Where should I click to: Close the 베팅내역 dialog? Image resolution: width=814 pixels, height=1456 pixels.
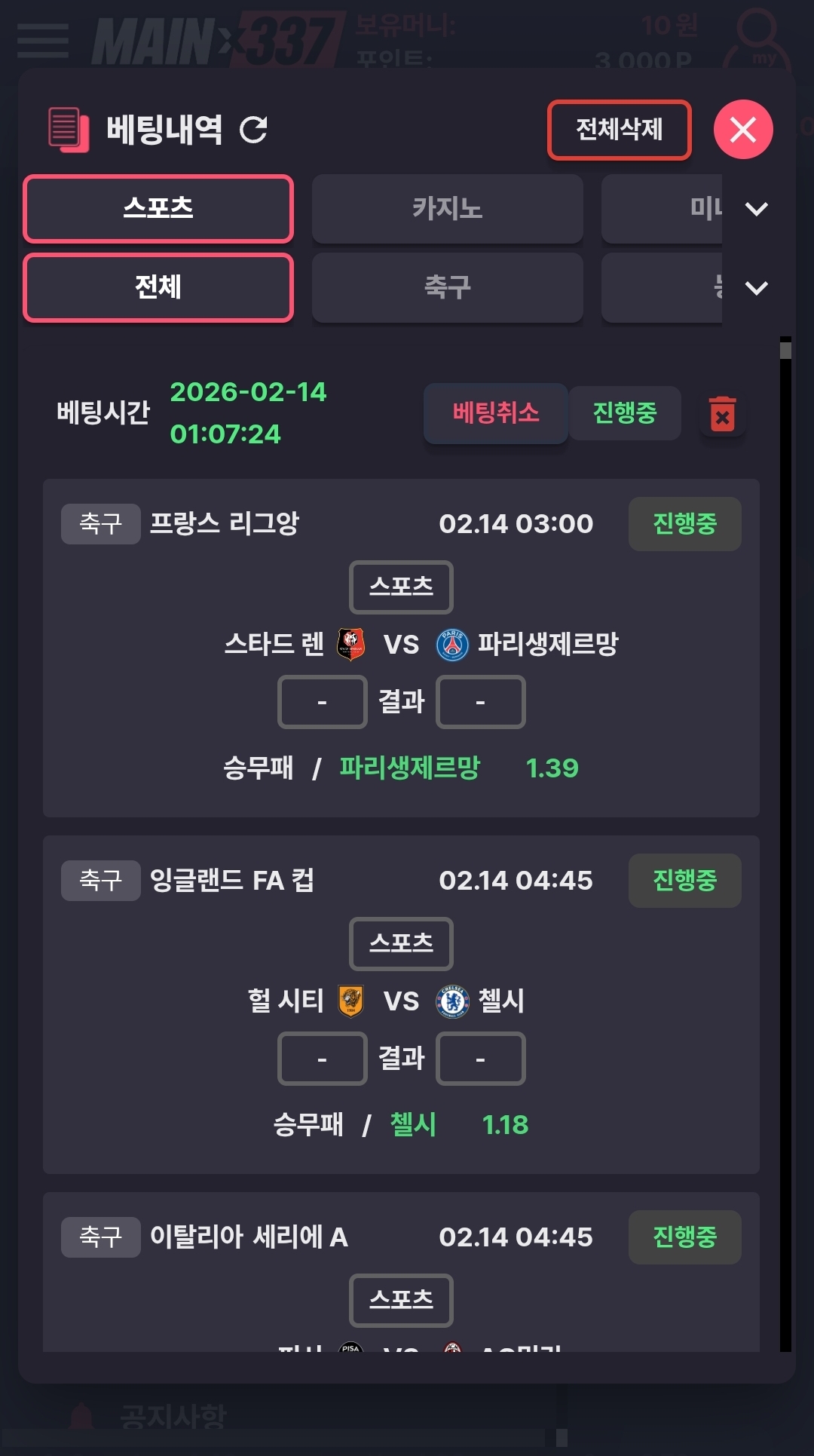[x=742, y=130]
